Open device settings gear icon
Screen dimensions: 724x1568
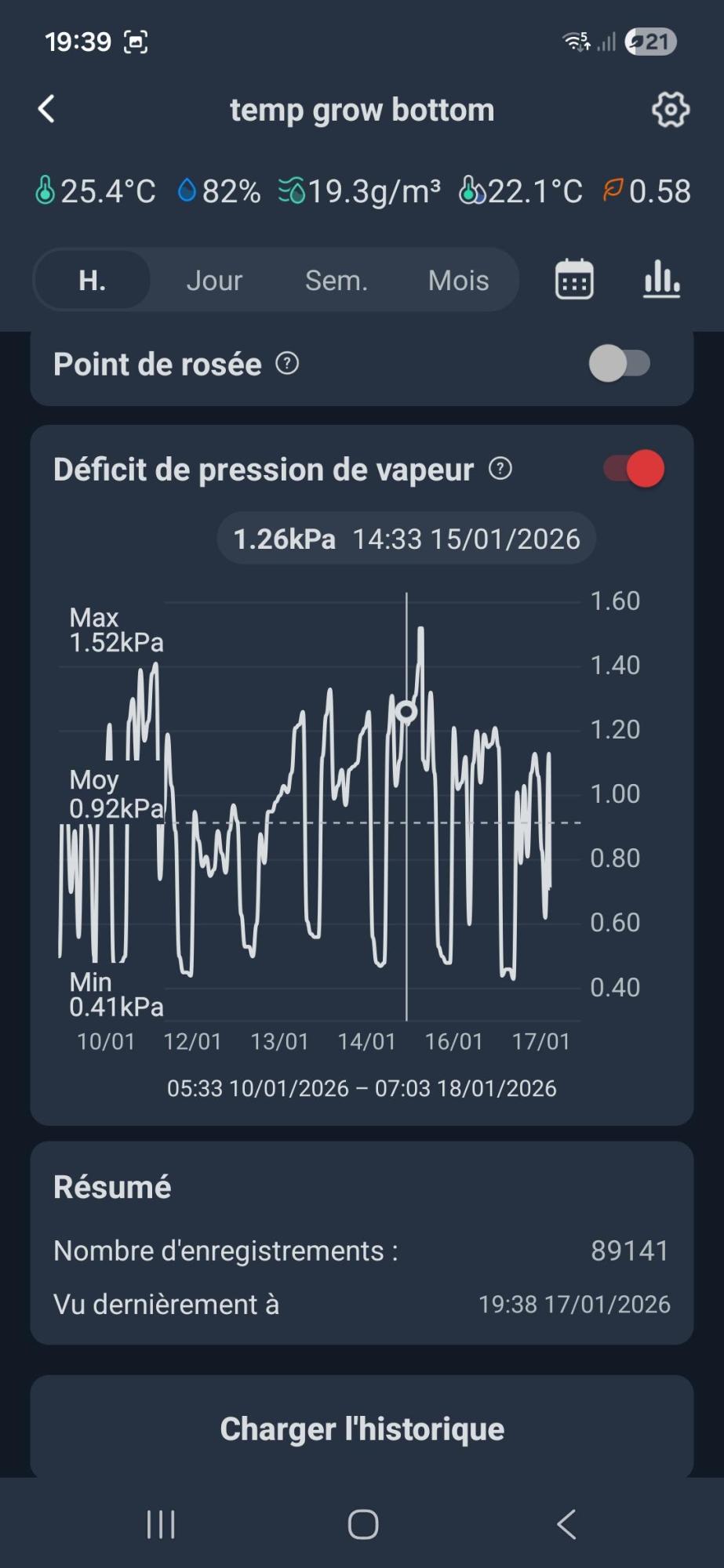[x=670, y=109]
